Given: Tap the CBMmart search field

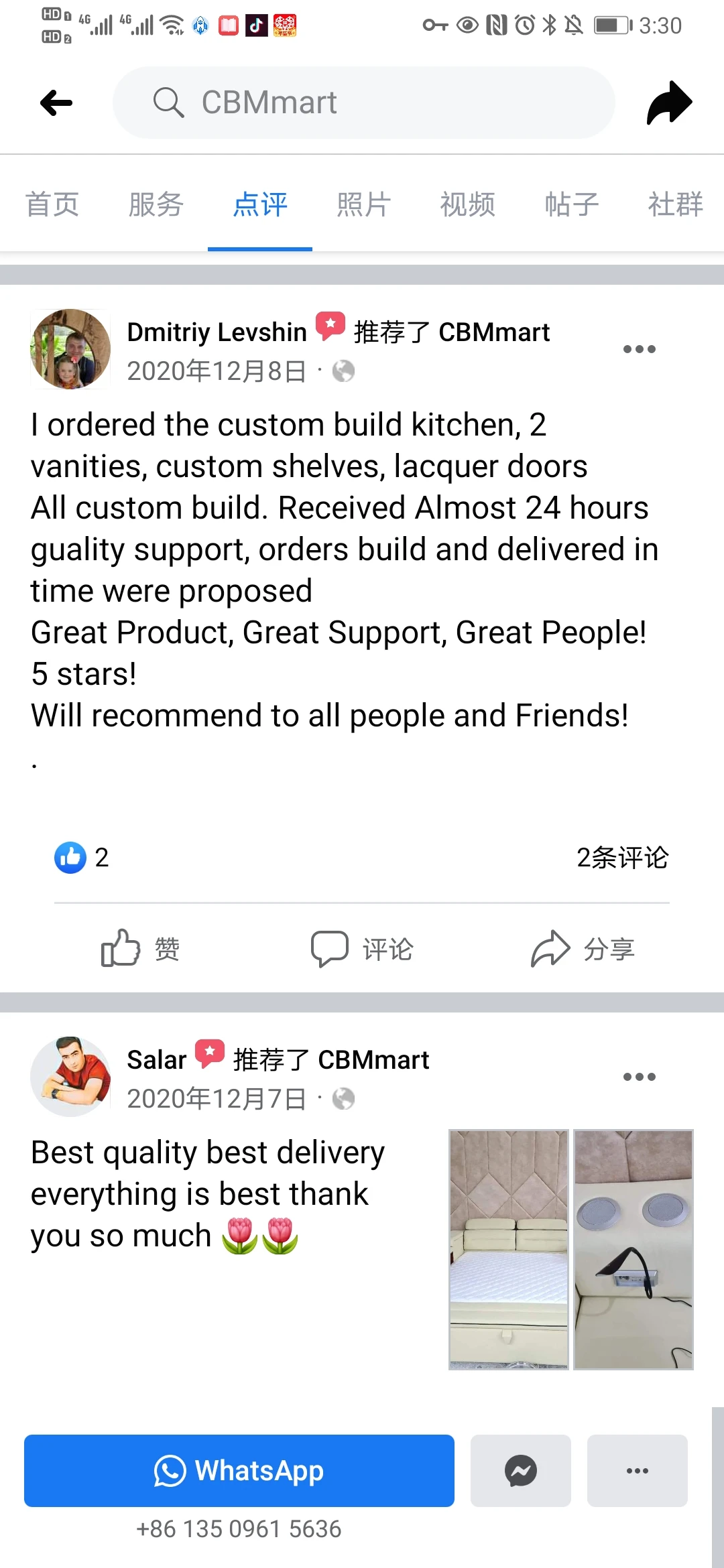Looking at the screenshot, I should (363, 103).
